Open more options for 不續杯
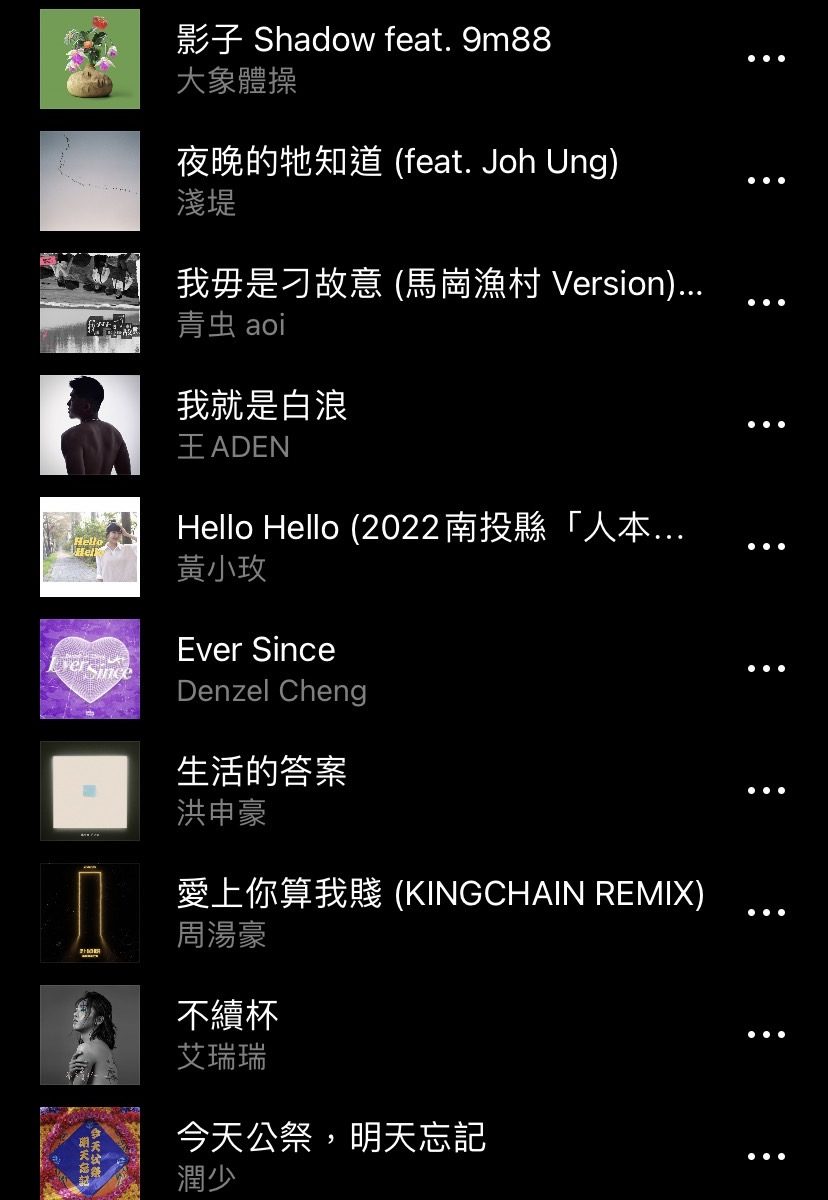 tap(767, 1035)
